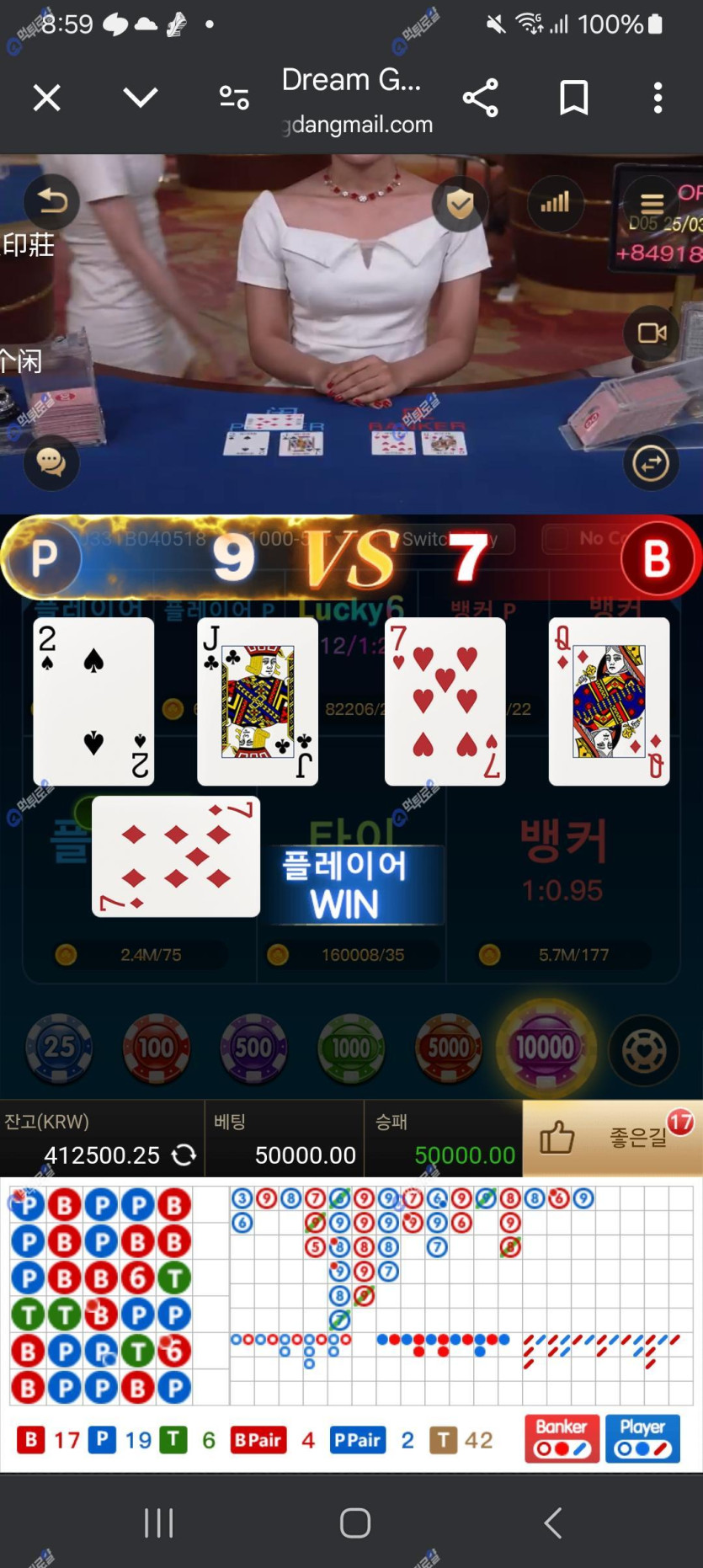This screenshot has height=1568, width=703.
Task: Open the custom chip settings icon
Action: (644, 1050)
